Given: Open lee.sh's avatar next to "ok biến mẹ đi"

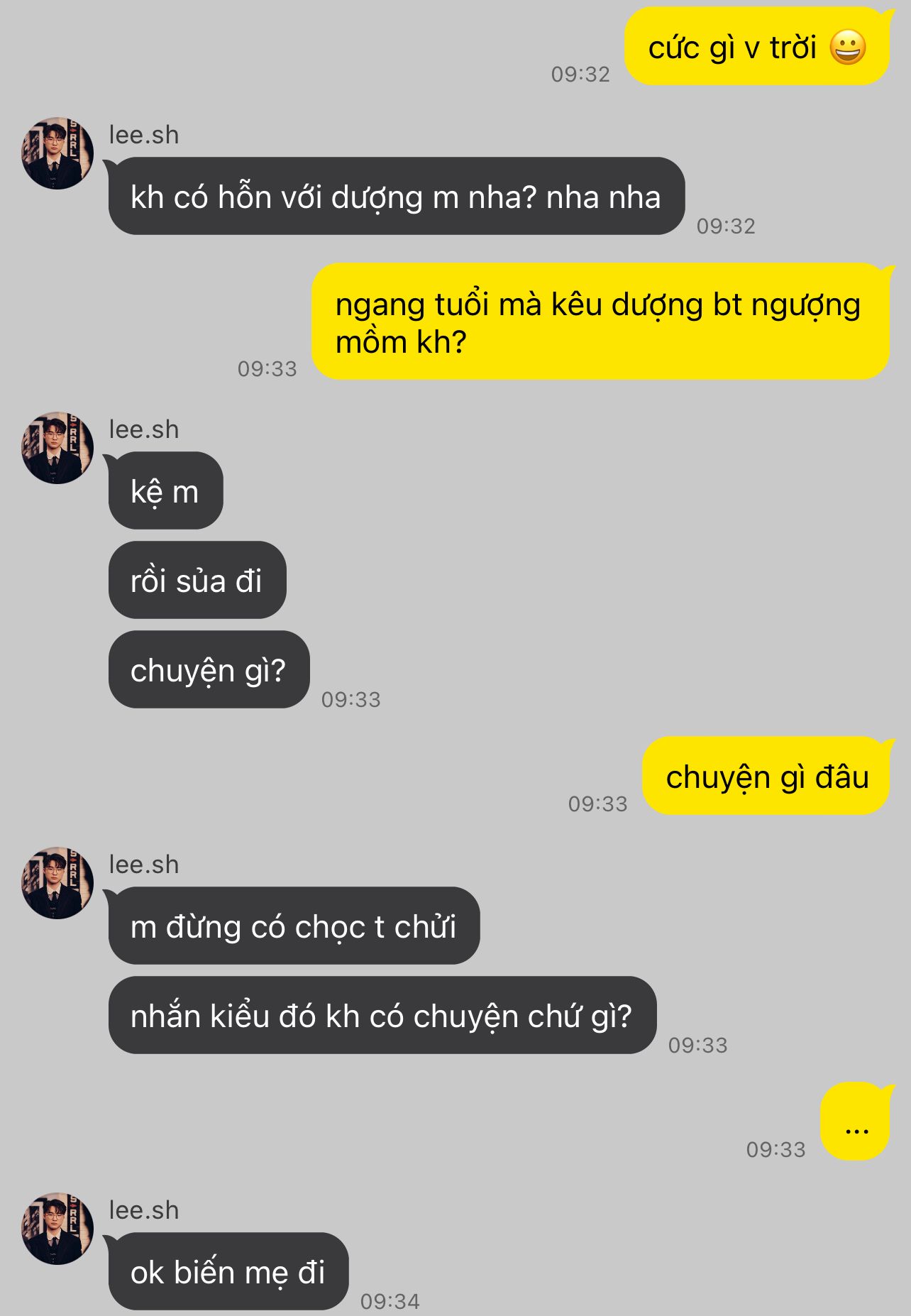Looking at the screenshot, I should (57, 1229).
